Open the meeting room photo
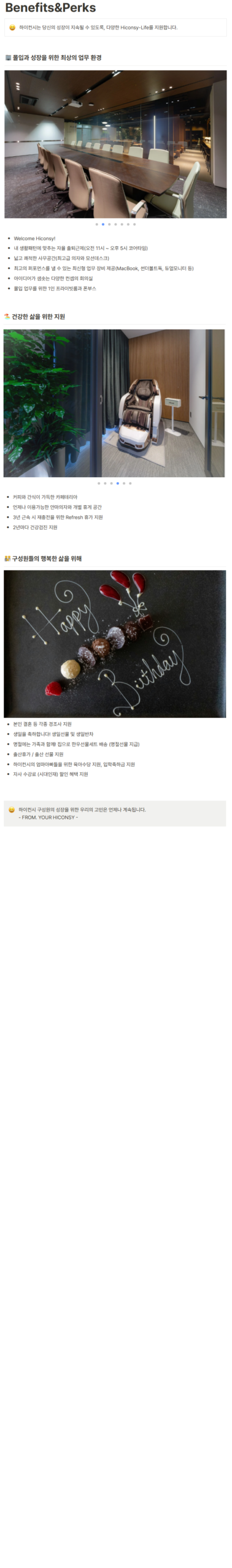This screenshot has width=232, height=1568. pos(115,144)
